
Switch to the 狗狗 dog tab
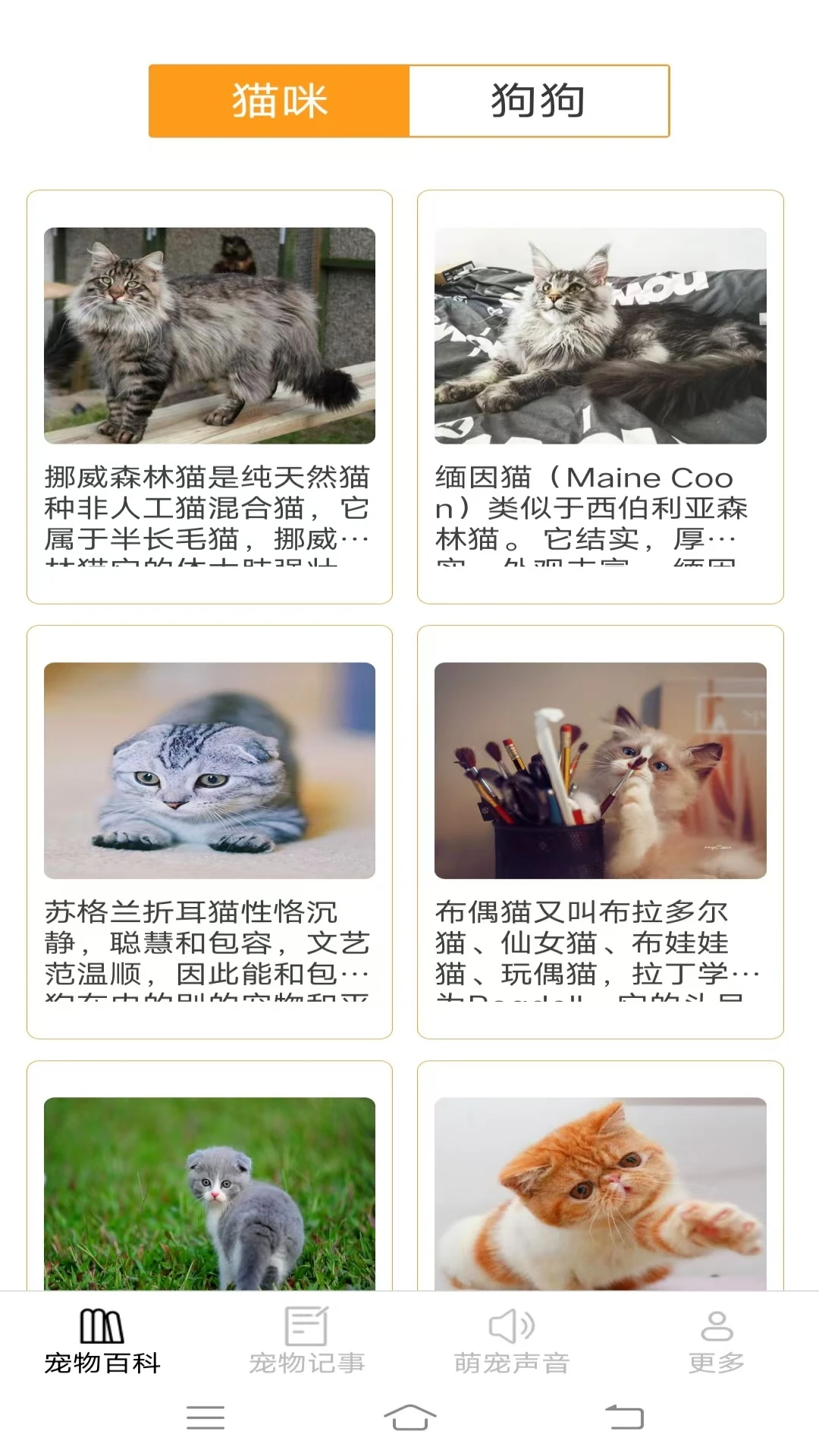coord(538,99)
